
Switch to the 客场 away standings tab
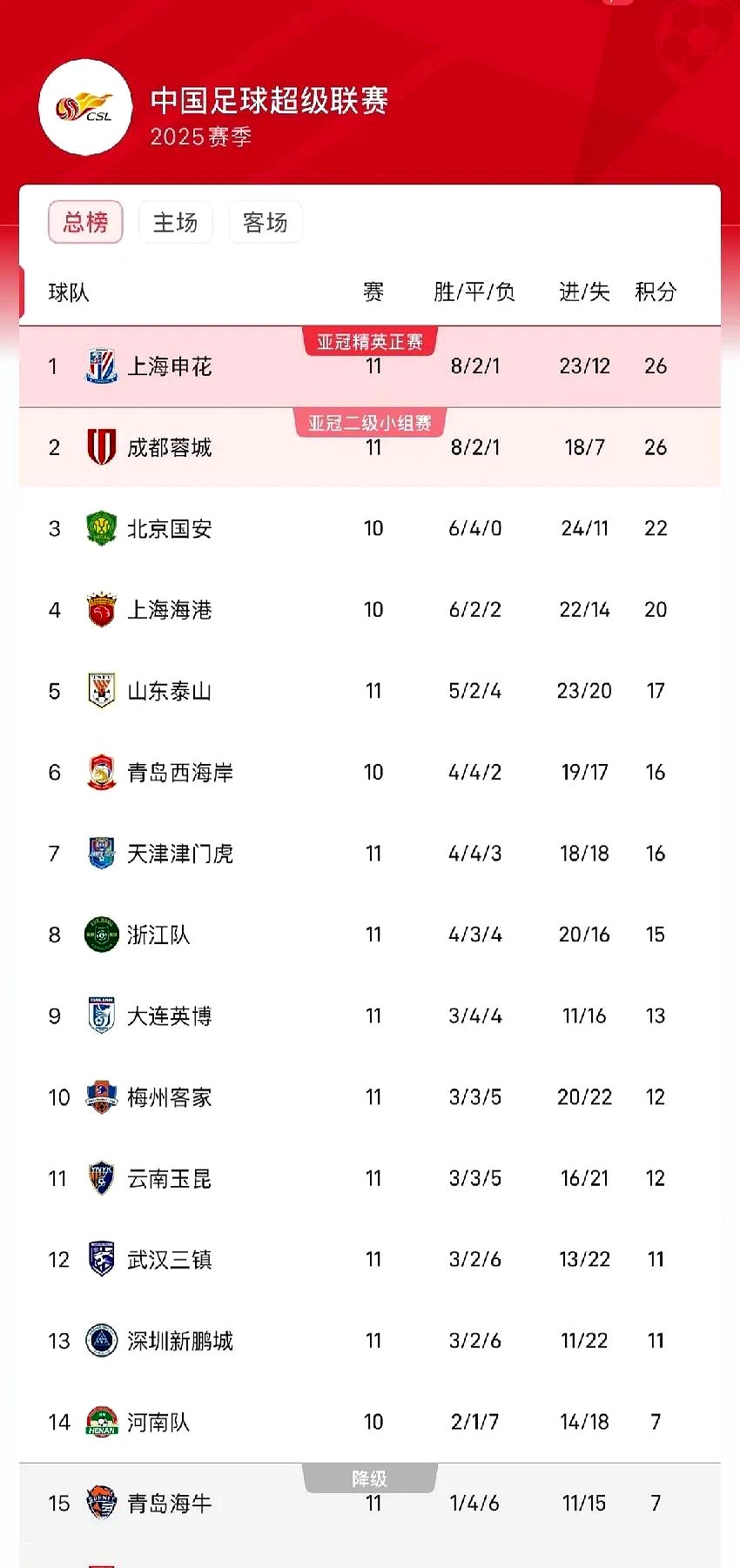265,223
